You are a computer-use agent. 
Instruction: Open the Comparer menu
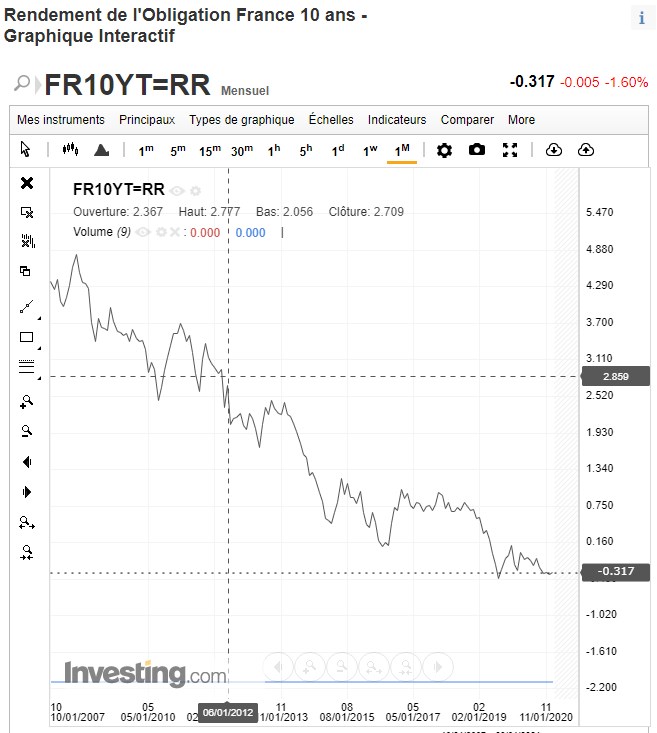tap(467, 120)
